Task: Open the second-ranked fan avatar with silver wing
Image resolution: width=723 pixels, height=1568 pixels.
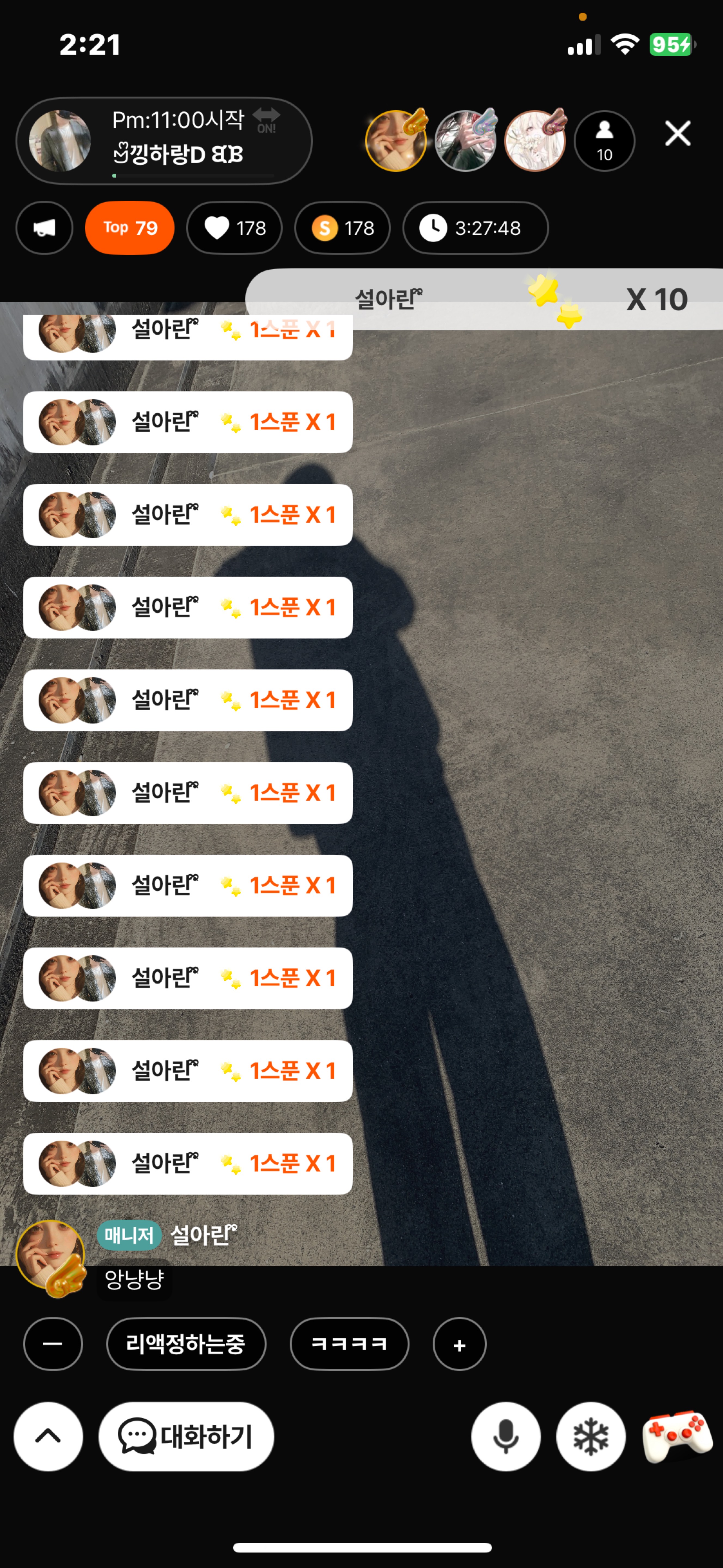Action: pyautogui.click(x=466, y=141)
